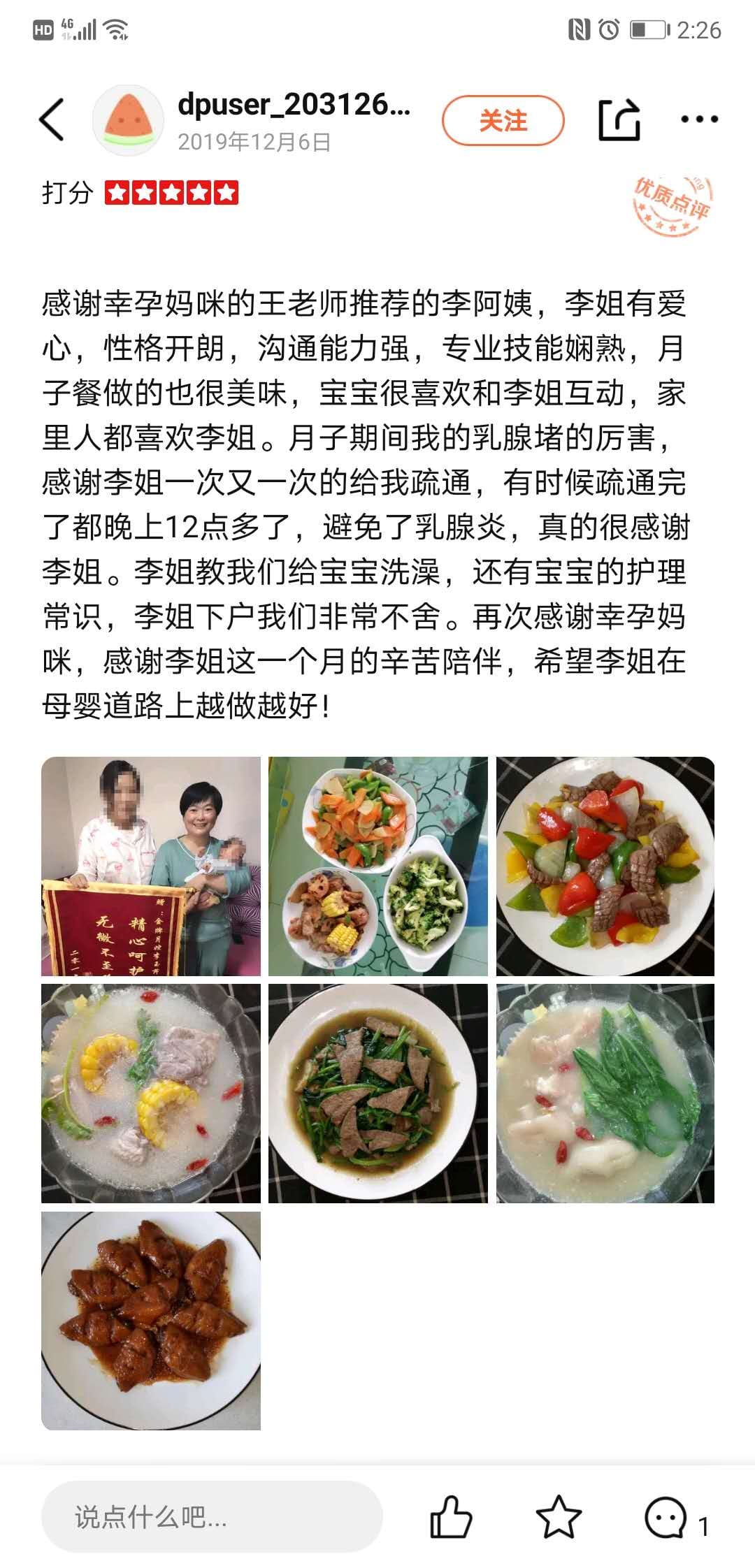
Task: Bookmark the review with the star
Action: tap(559, 1517)
